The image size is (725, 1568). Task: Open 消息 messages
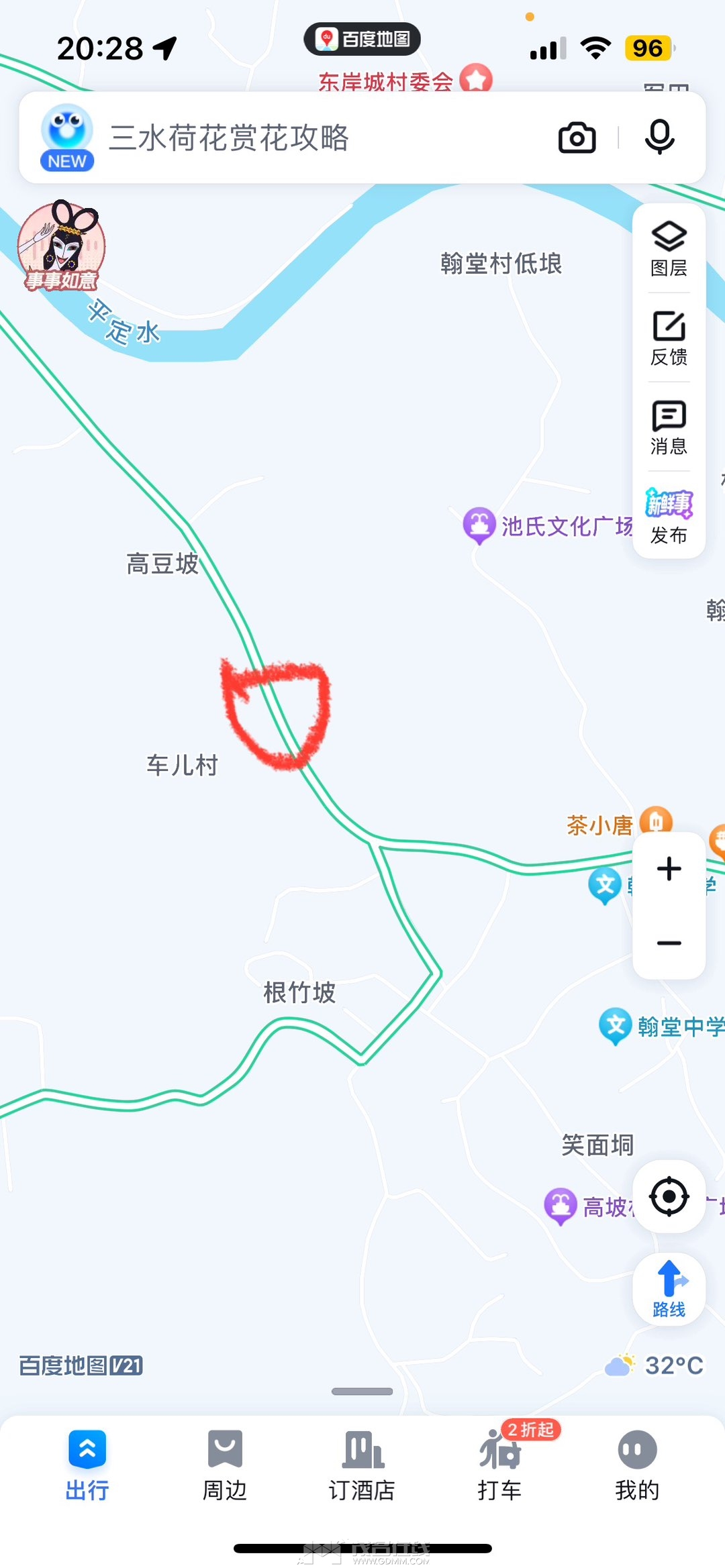[x=669, y=427]
